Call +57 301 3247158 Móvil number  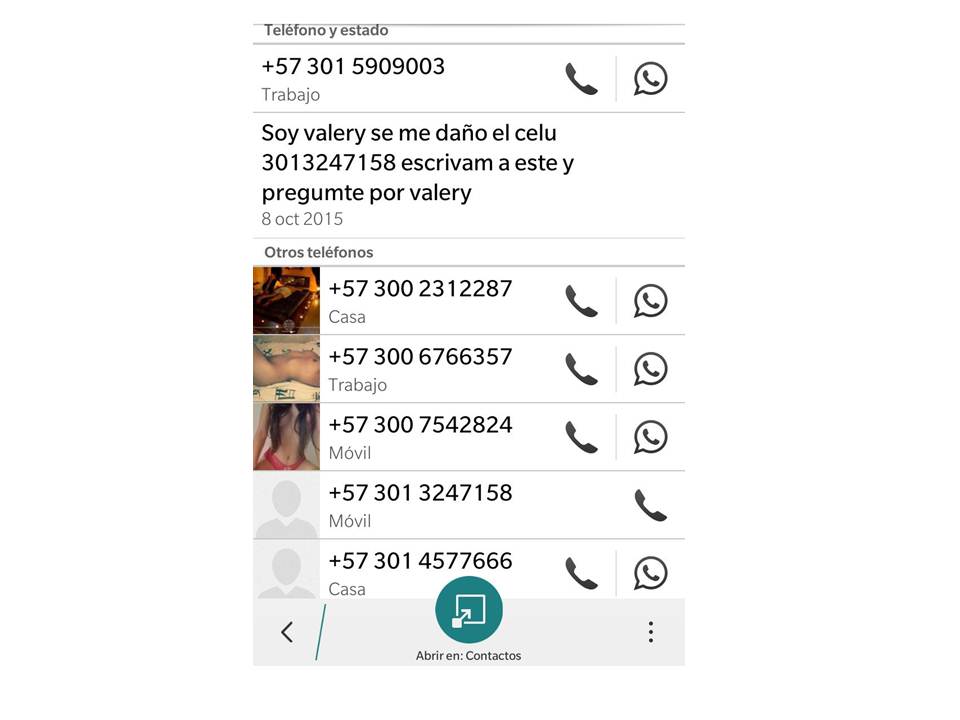pos(650,505)
